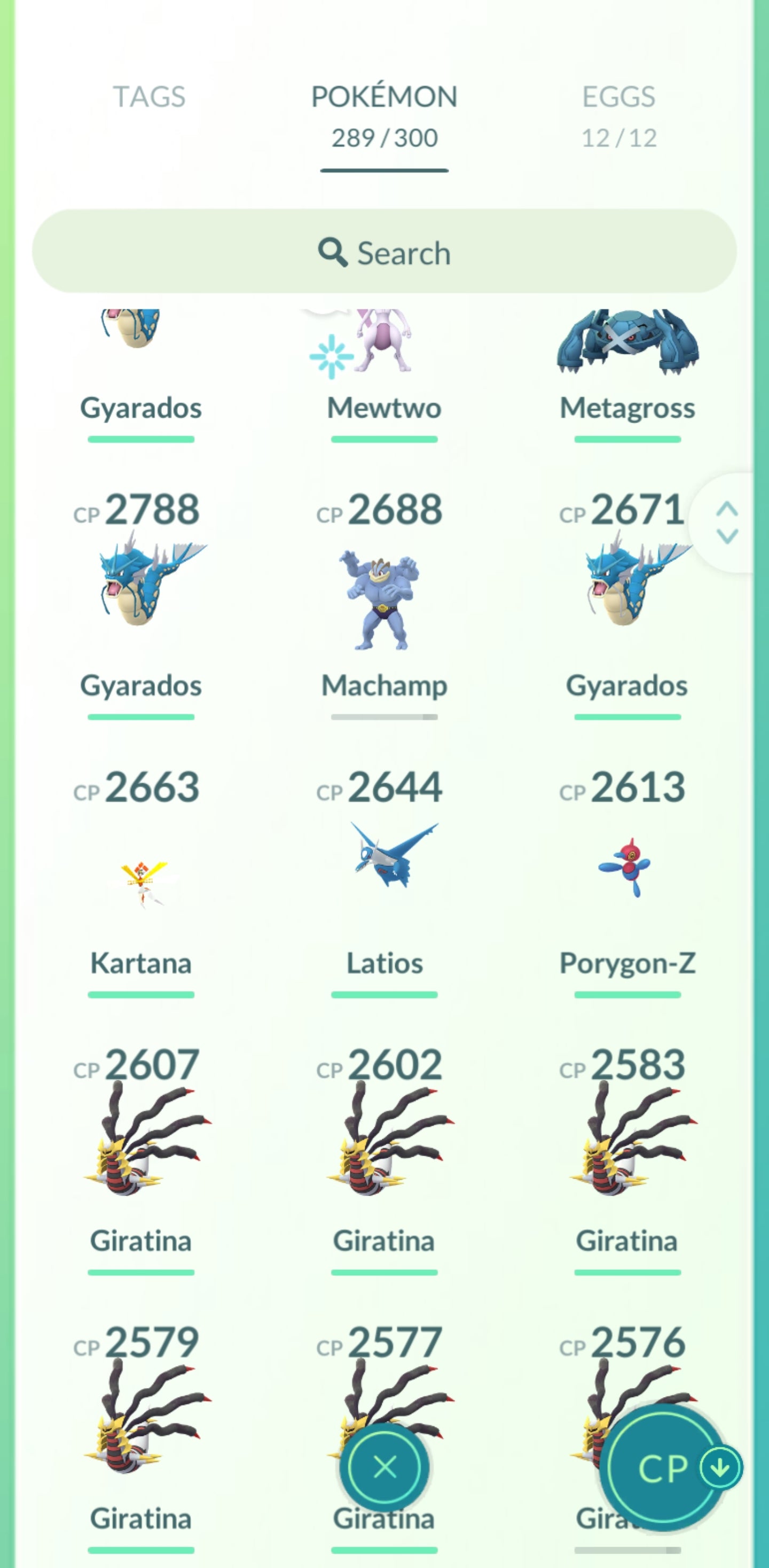Switch to the Tags tab
Viewport: 769px width, 1568px height.
(149, 97)
